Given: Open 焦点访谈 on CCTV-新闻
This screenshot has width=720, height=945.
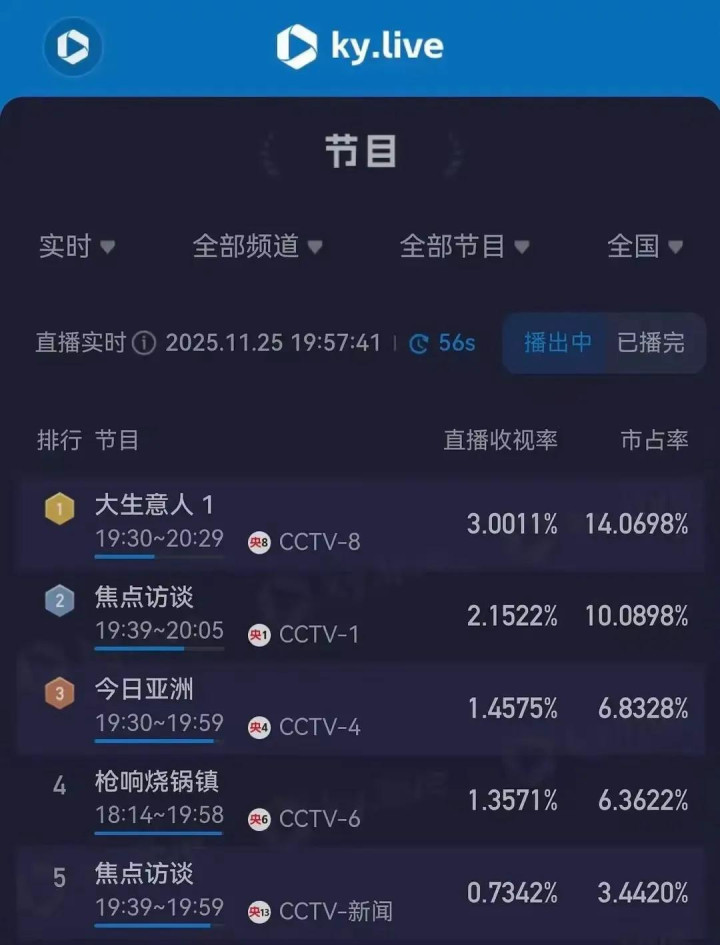Looking at the screenshot, I should (x=360, y=891).
